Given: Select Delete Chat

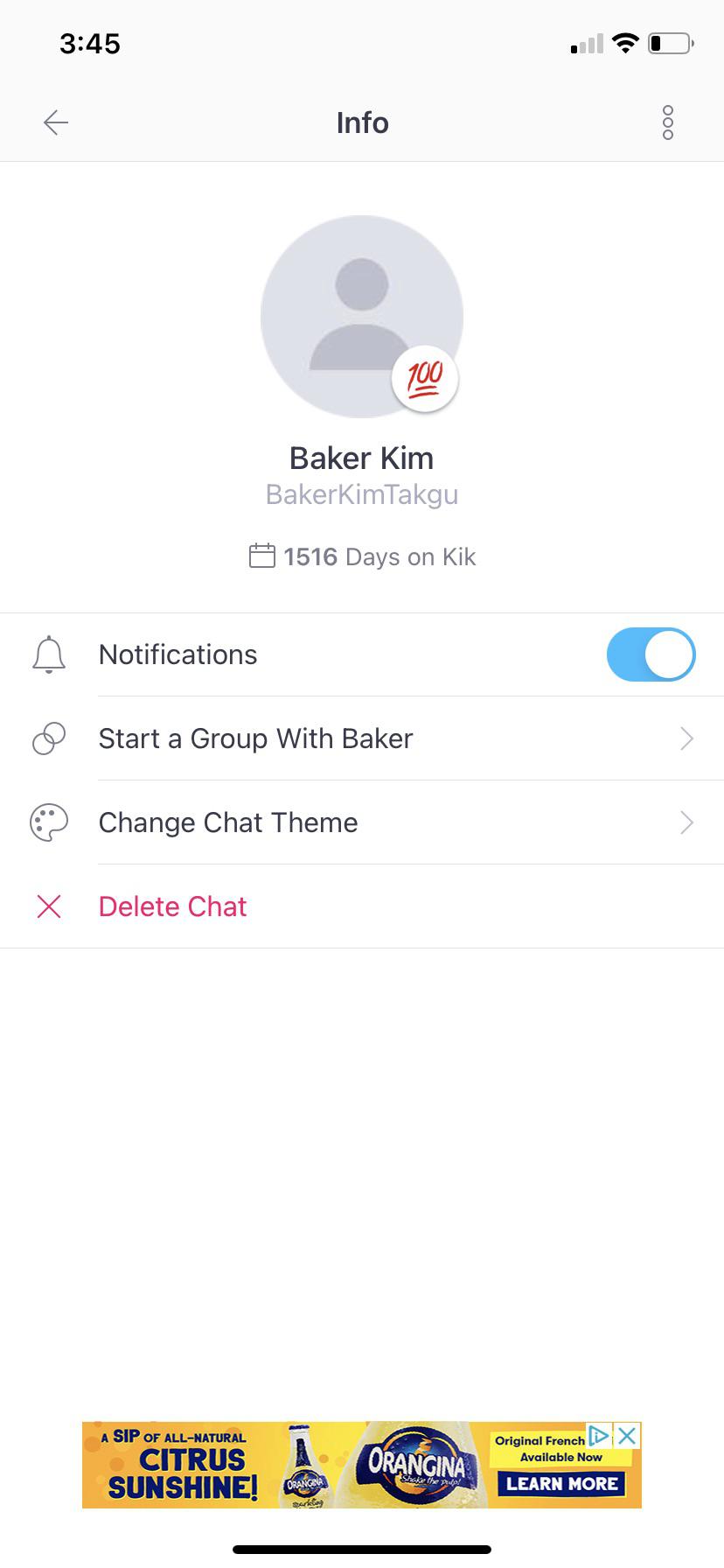Looking at the screenshot, I should [x=172, y=906].
